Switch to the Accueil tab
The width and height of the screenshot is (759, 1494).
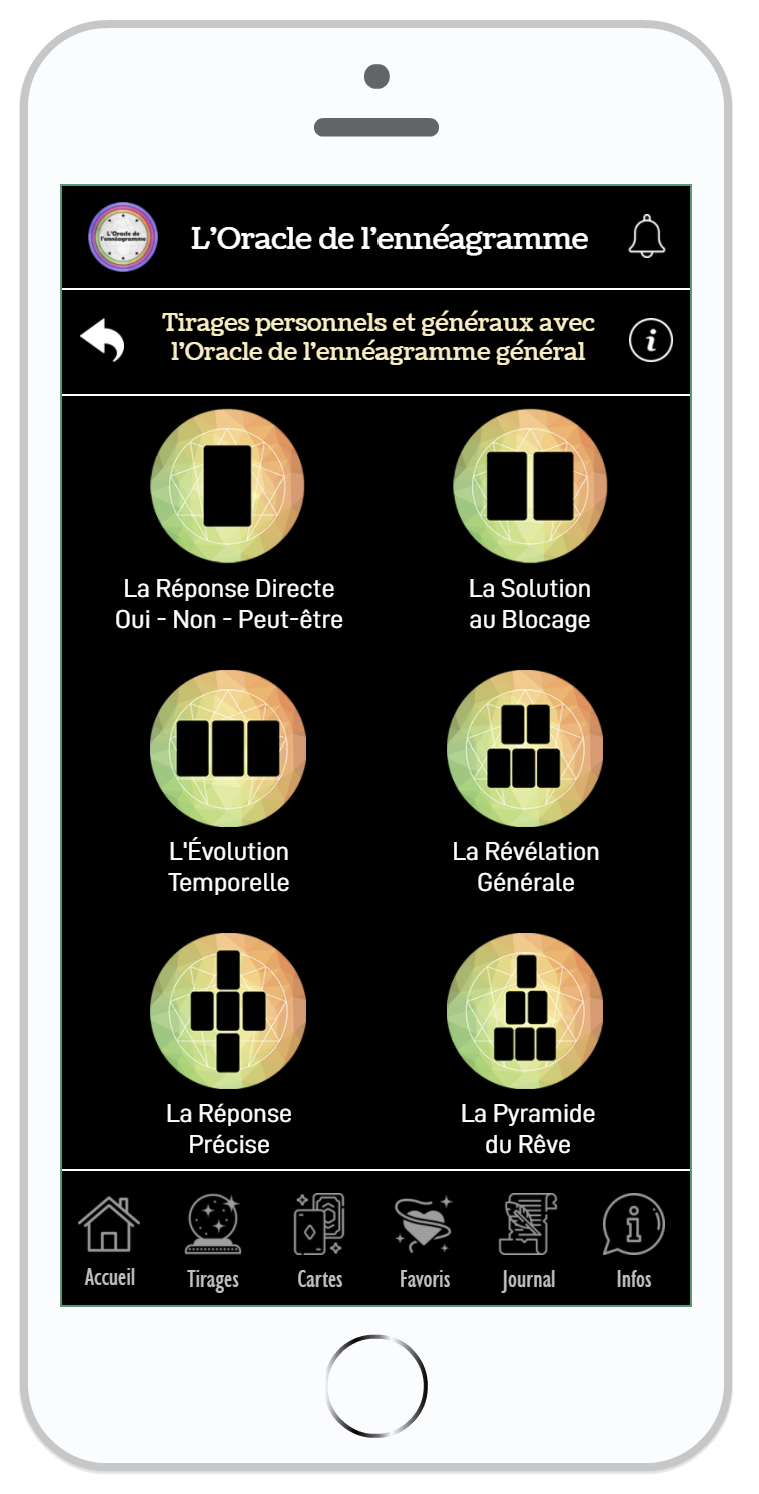point(110,1240)
